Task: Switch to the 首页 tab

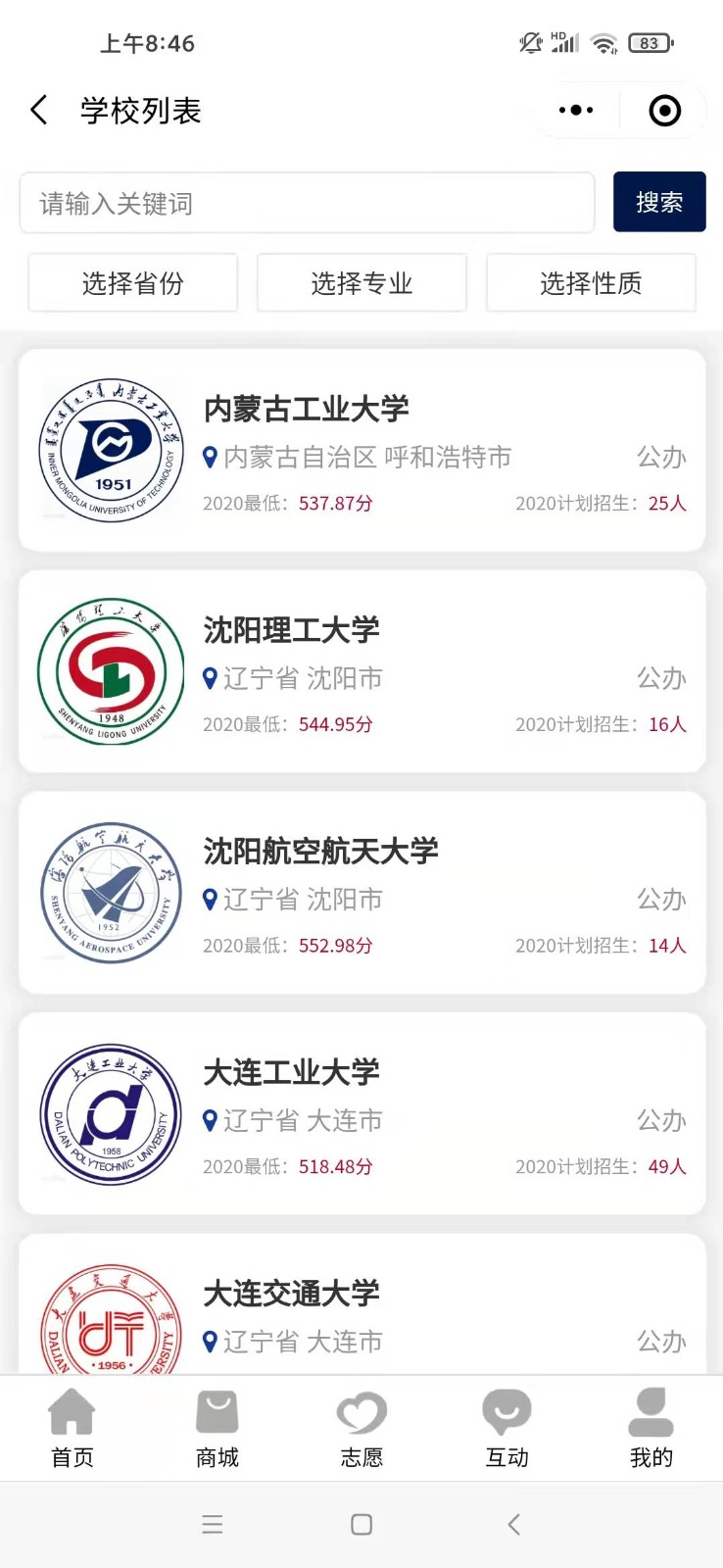Action: tap(72, 1428)
